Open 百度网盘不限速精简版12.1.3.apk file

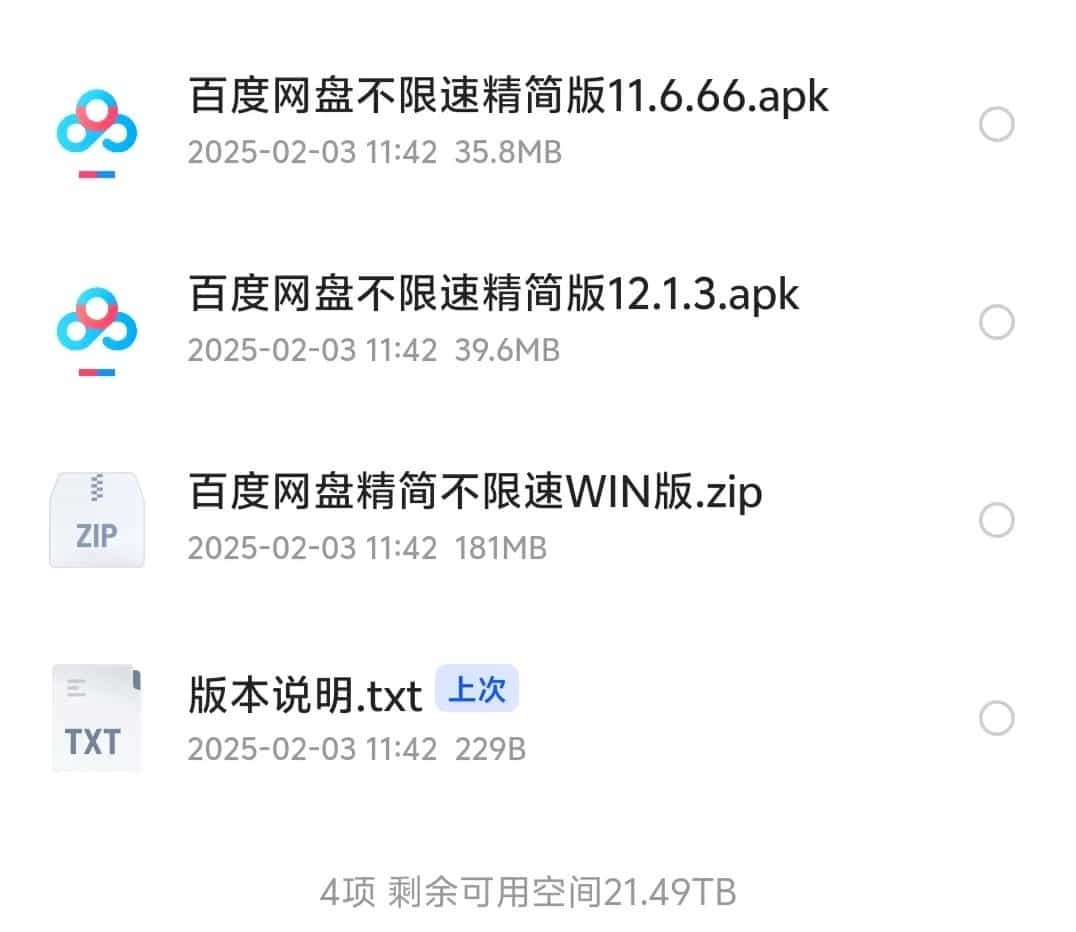[493, 295]
